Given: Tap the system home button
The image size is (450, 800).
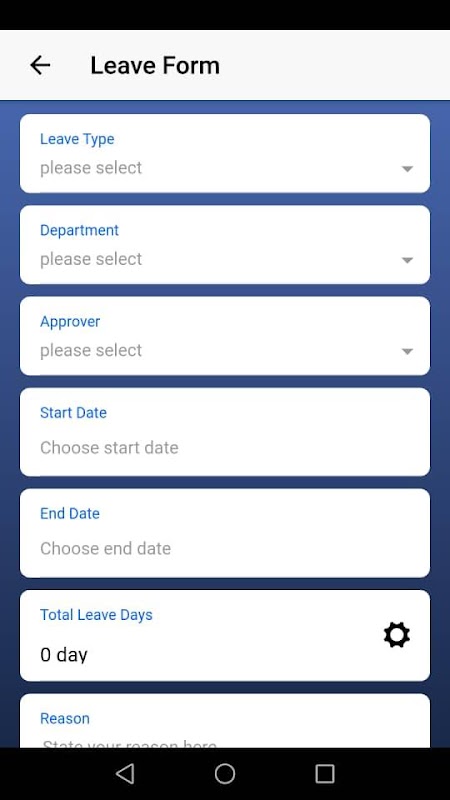Looking at the screenshot, I should point(224,773).
